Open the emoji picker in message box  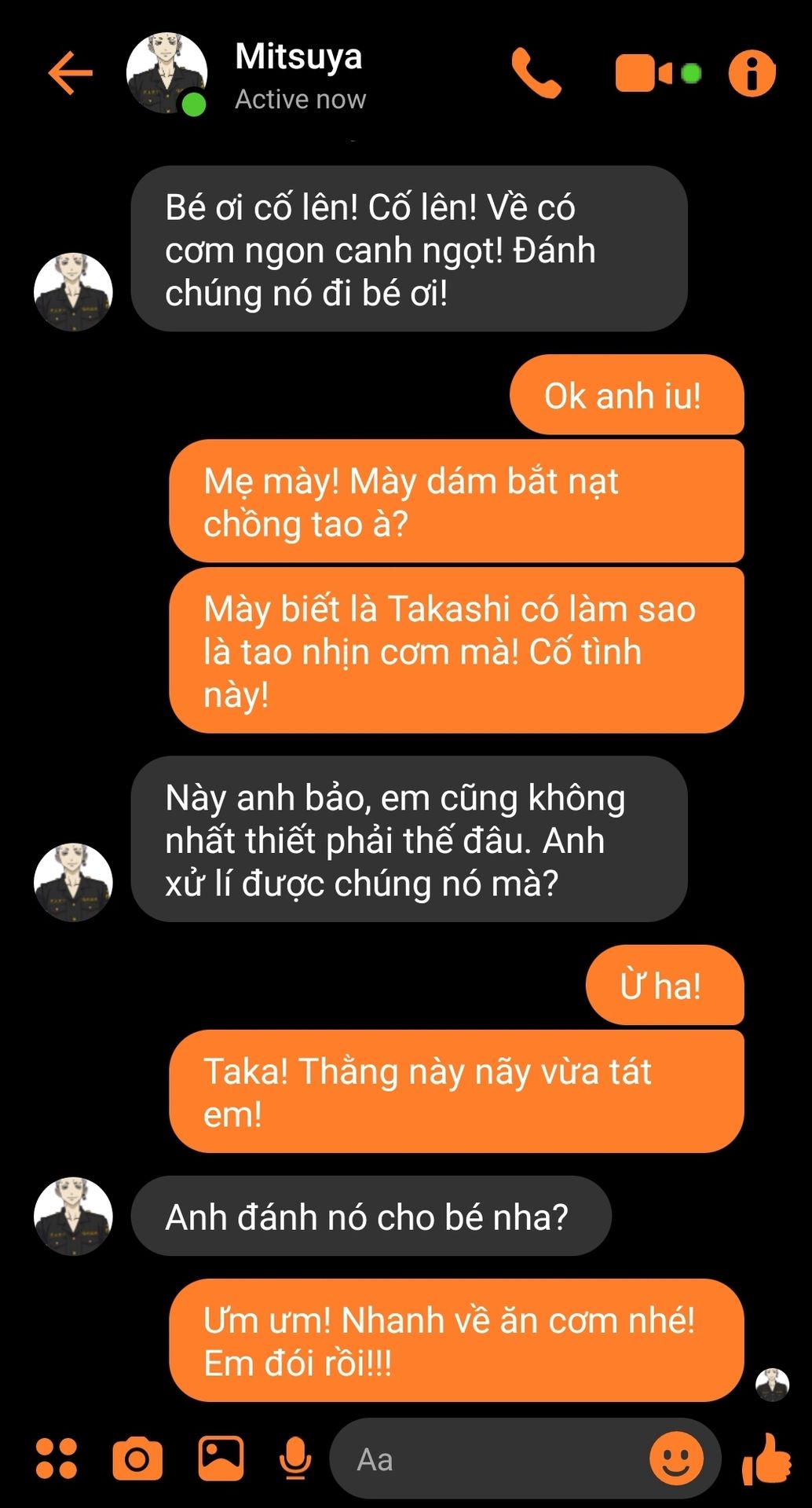[676, 1459]
